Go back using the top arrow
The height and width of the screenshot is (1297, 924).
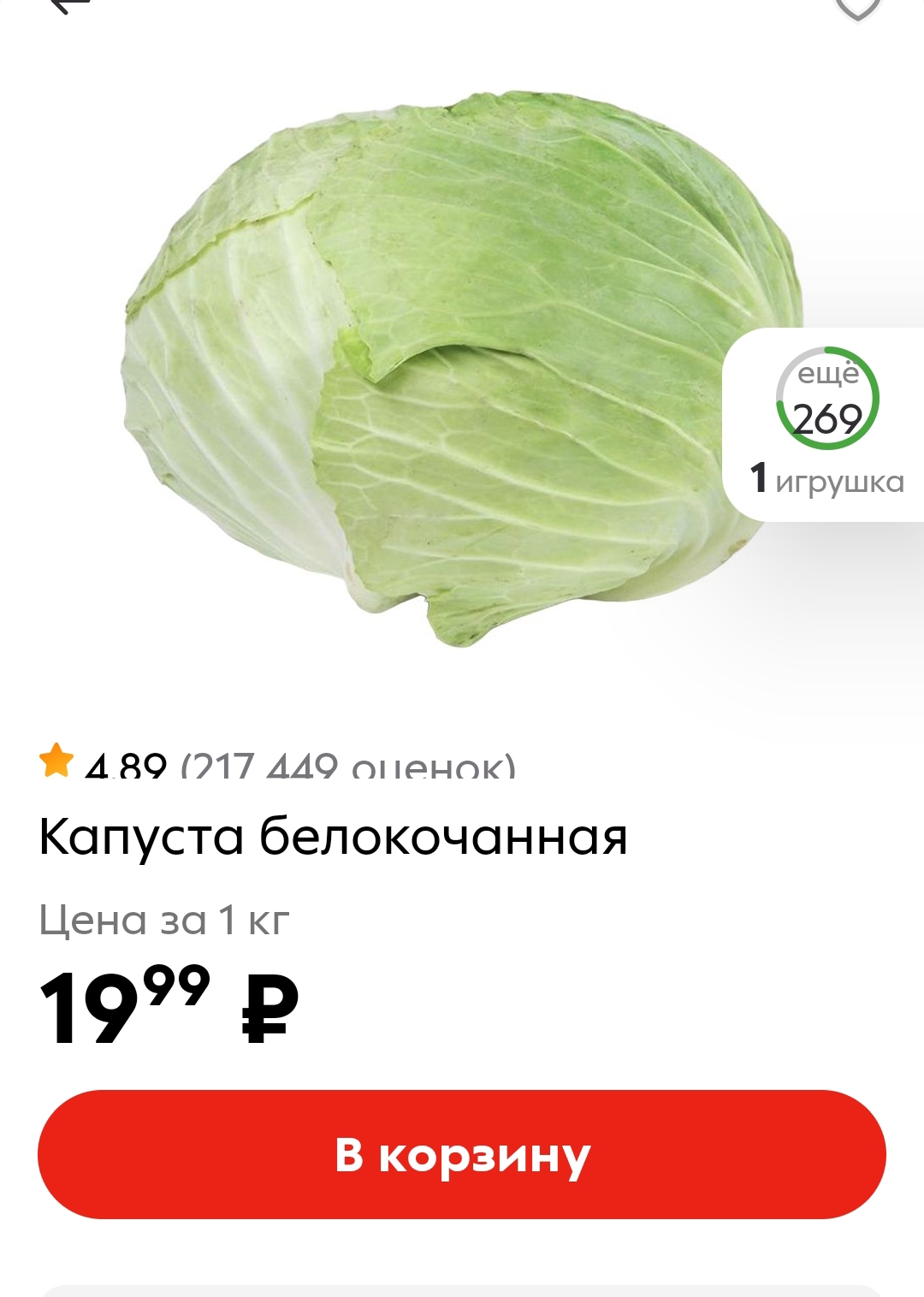[70, 5]
